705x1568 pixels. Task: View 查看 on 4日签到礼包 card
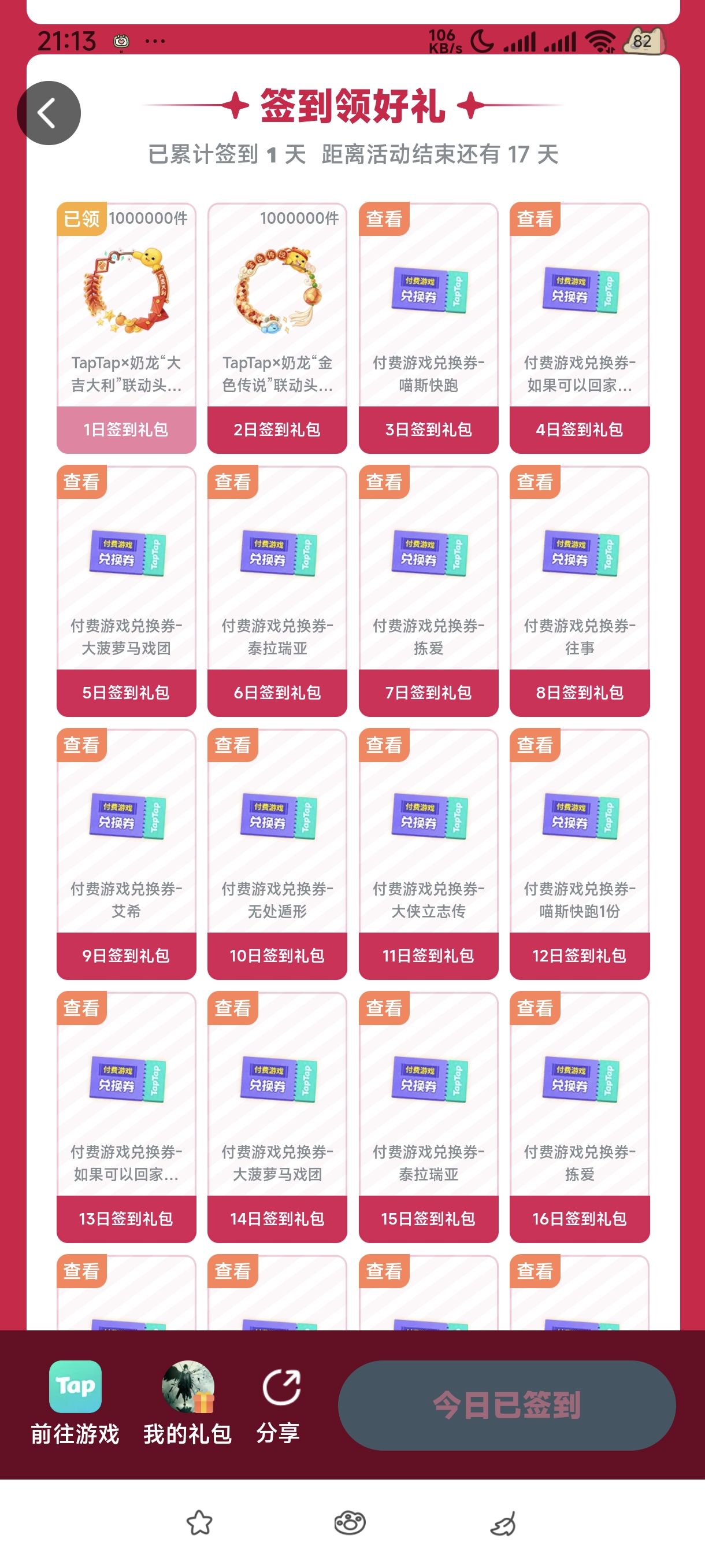click(535, 219)
